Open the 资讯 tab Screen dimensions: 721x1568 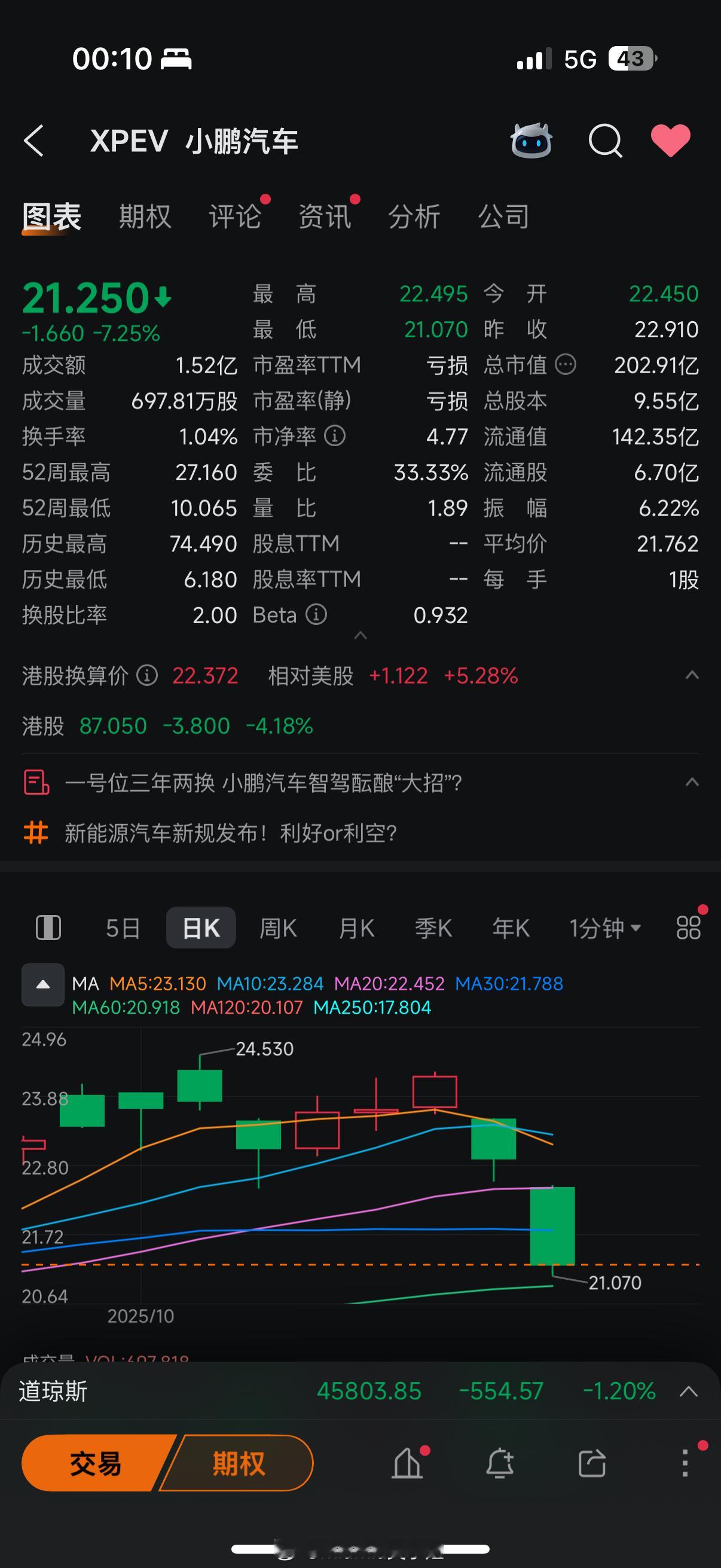point(324,216)
